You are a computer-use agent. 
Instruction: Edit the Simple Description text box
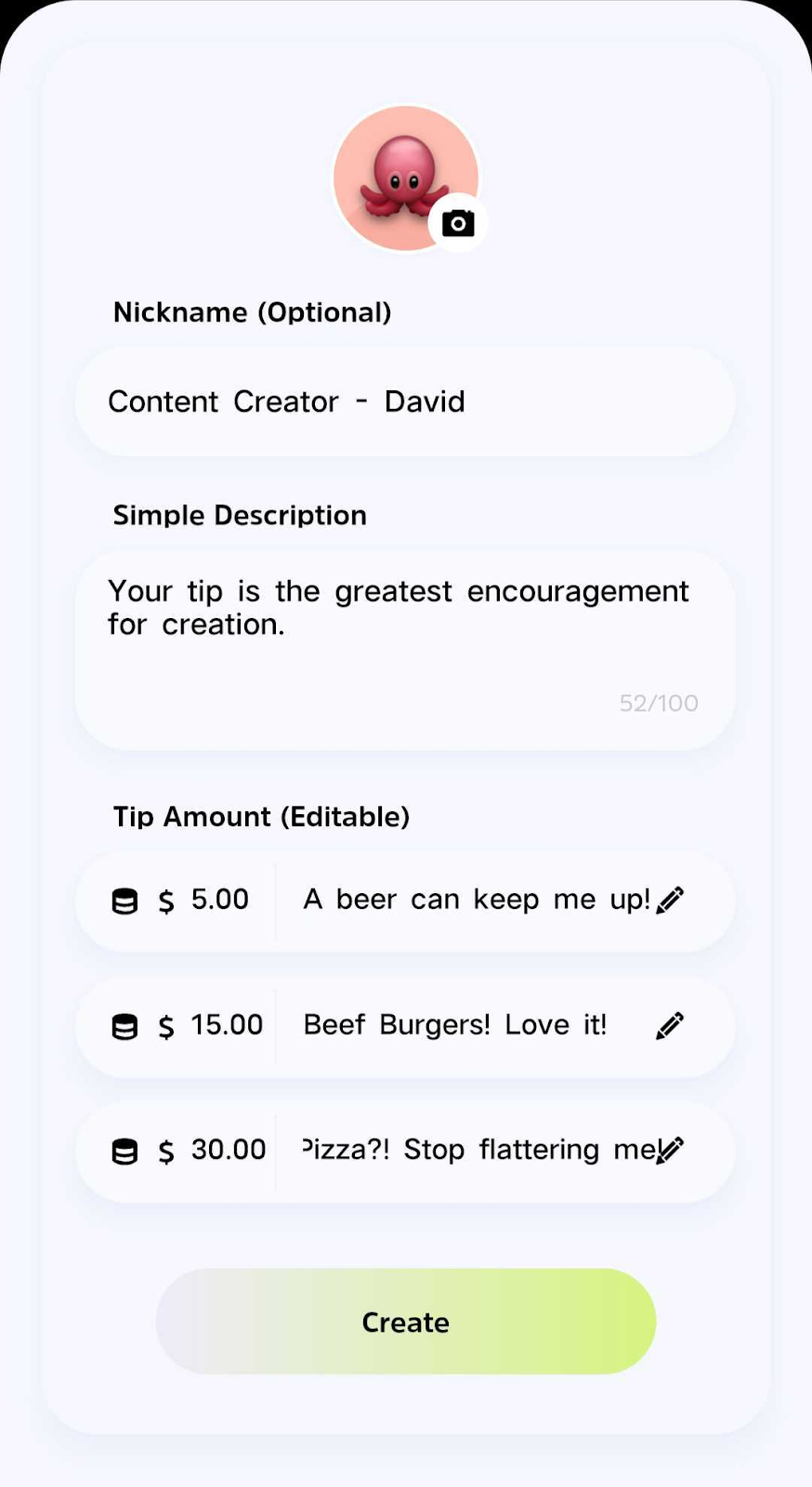pos(405,650)
